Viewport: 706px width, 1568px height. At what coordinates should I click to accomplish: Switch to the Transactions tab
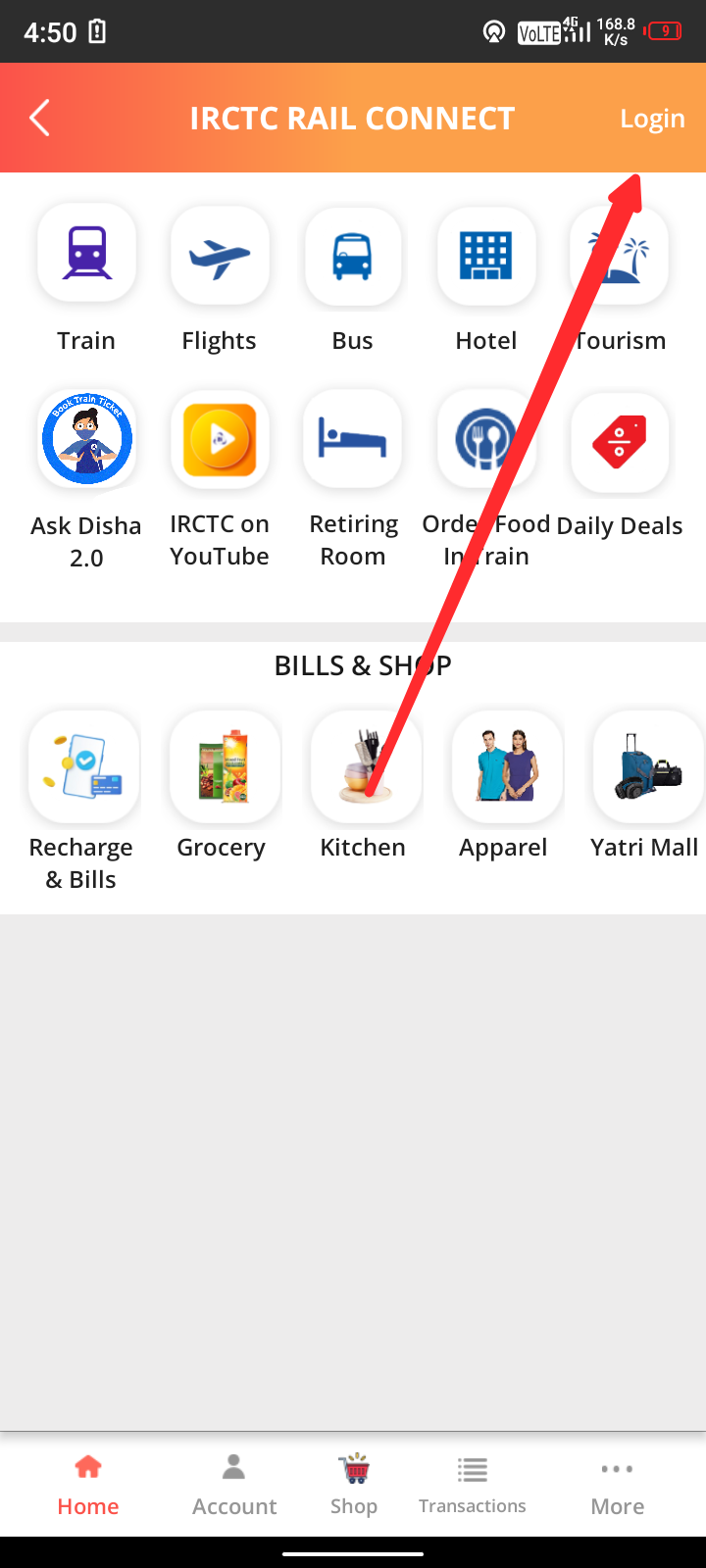472,1485
